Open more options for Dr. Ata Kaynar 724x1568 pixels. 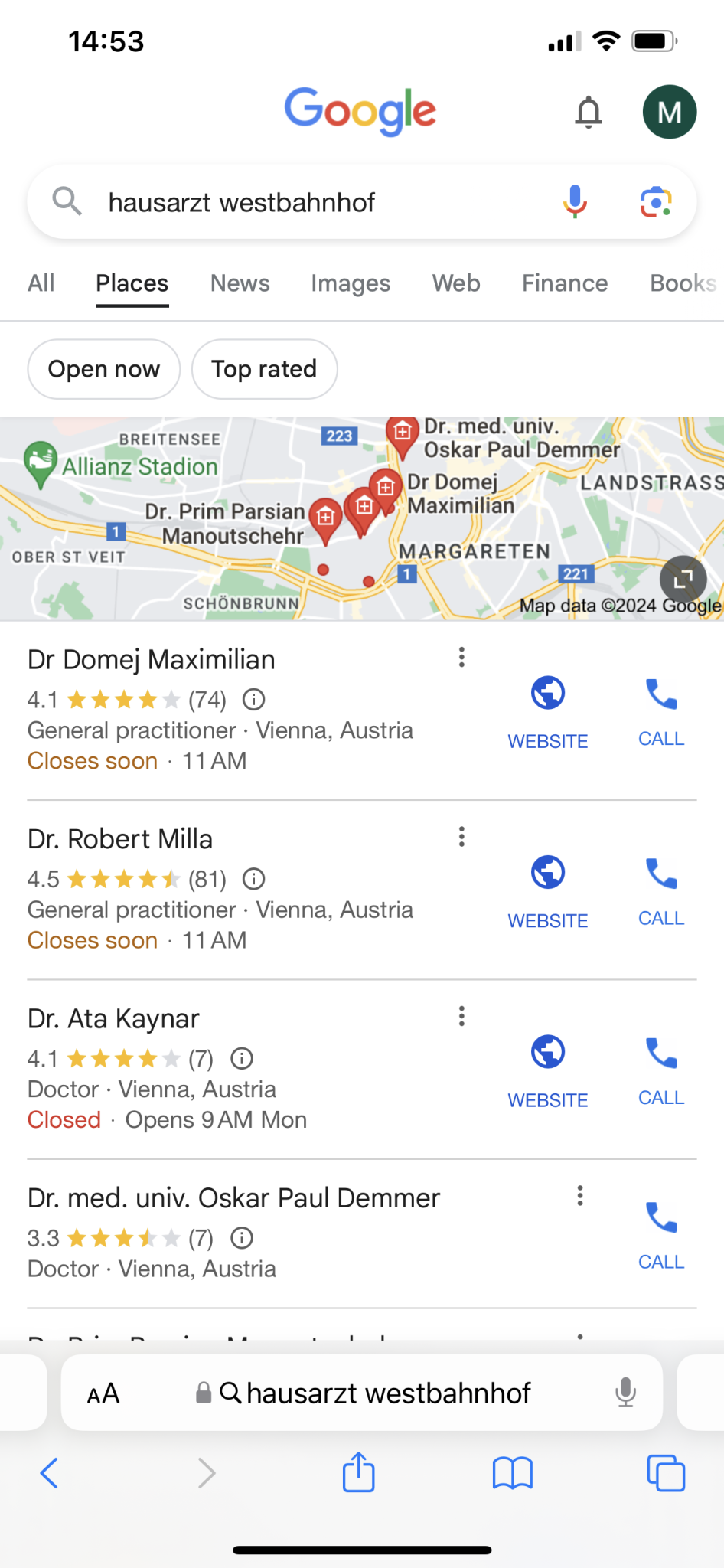(x=461, y=1016)
